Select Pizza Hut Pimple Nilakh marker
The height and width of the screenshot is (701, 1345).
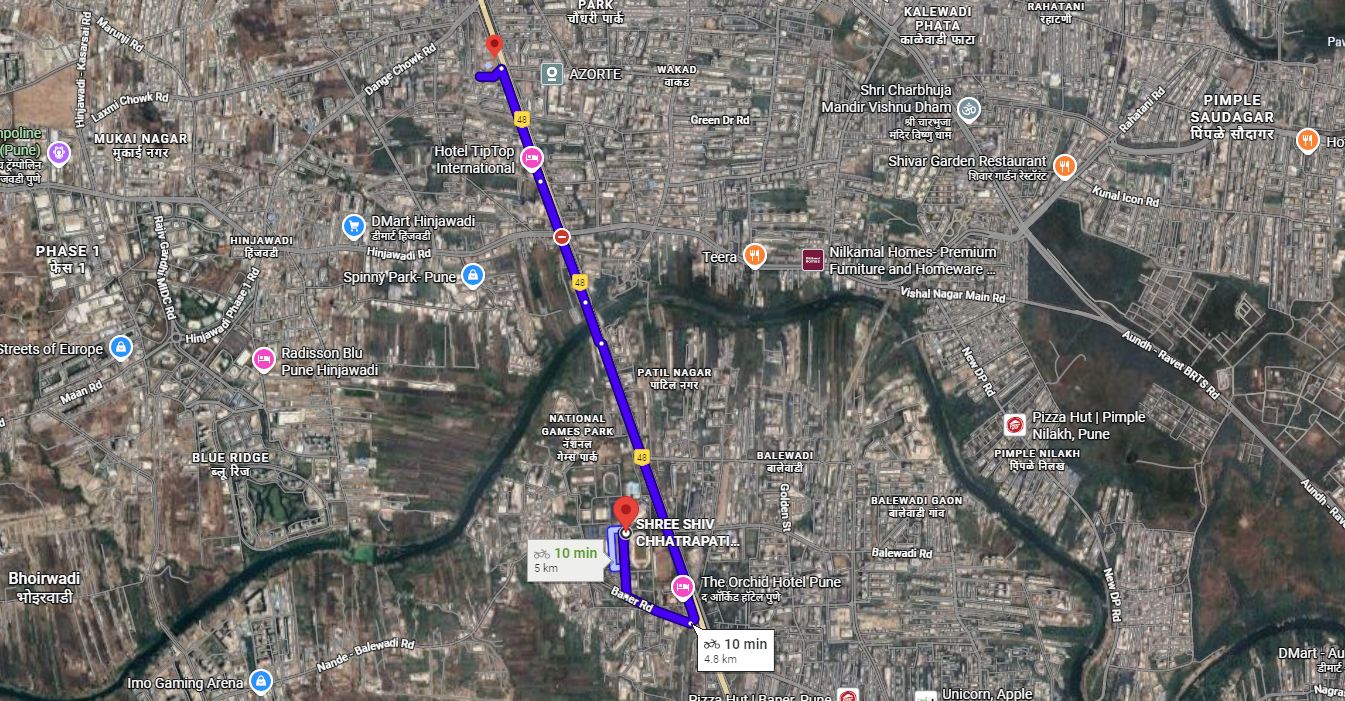[x=1016, y=425]
